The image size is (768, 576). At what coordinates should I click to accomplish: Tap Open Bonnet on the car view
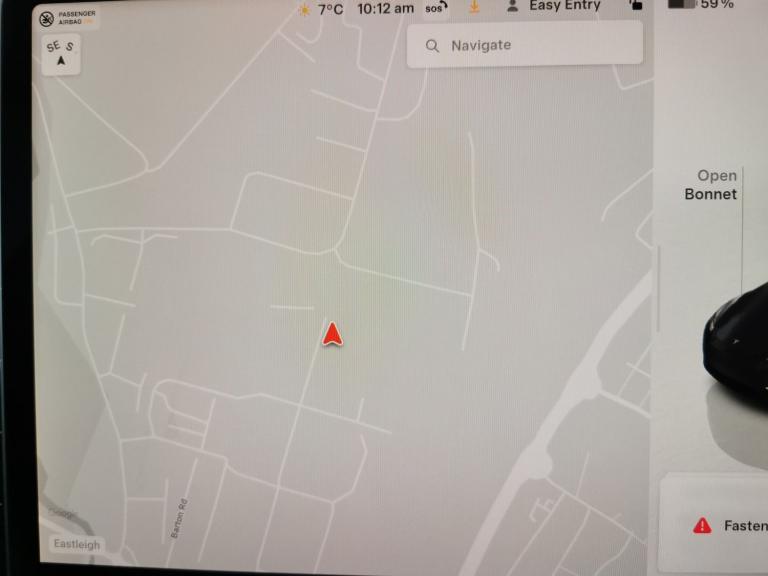coord(711,185)
